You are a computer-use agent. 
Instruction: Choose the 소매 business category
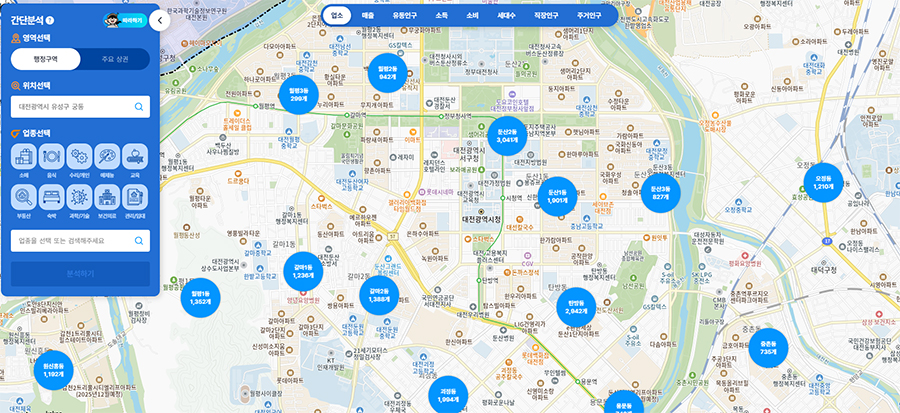coord(24,158)
